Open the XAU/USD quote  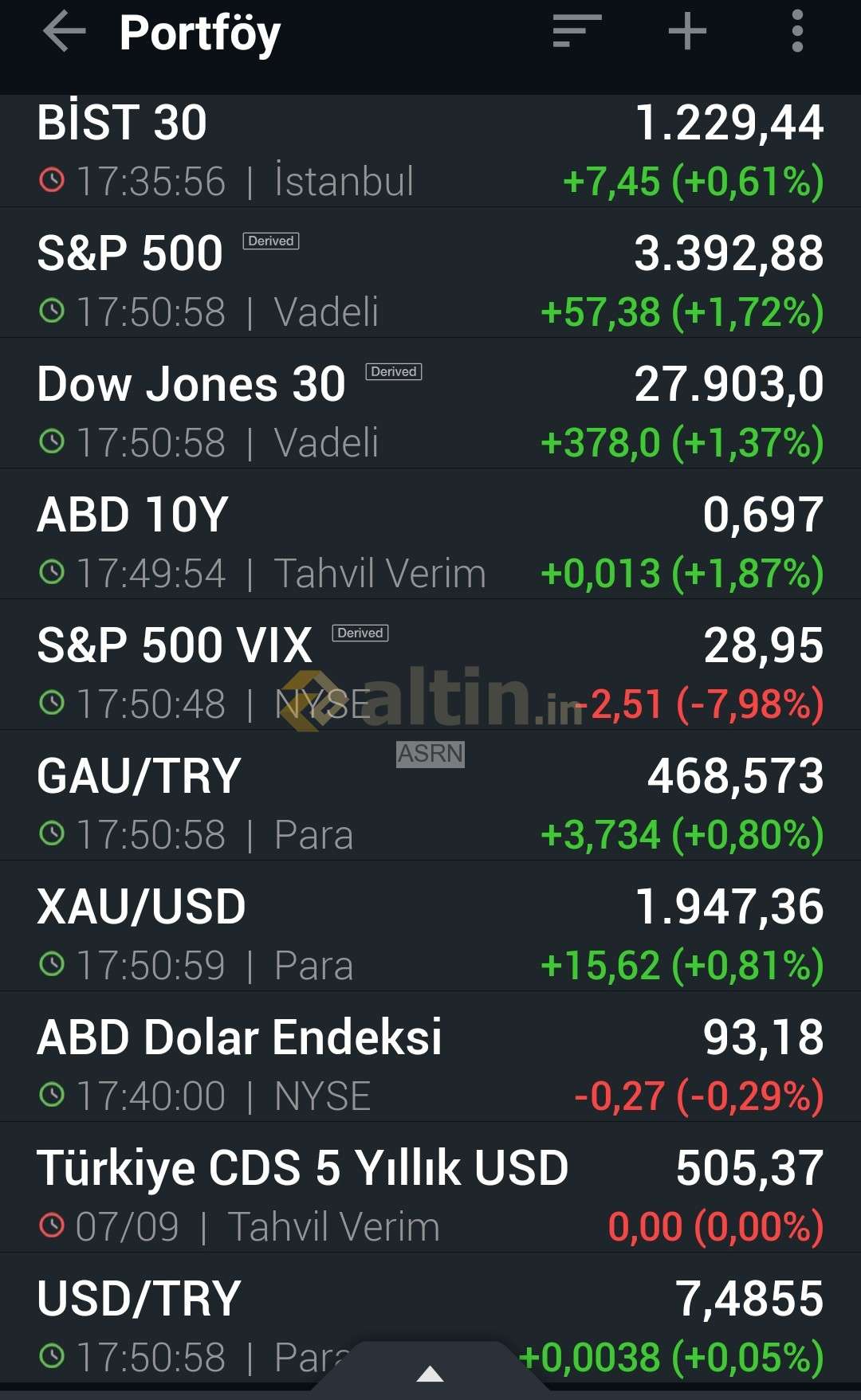(431, 926)
